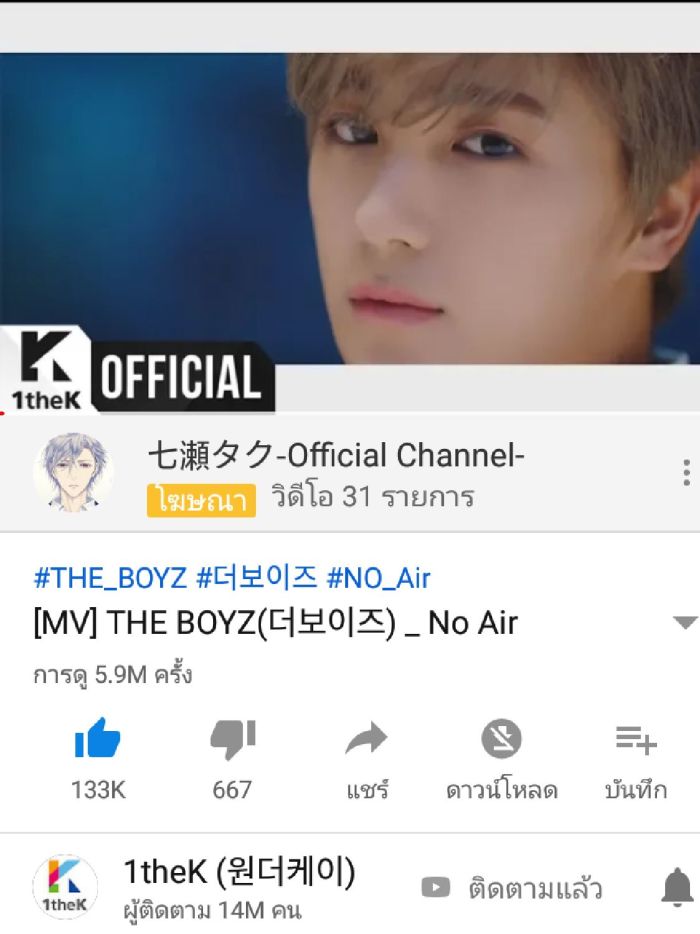Viewport: 700px width, 934px height.
Task: Dislike the video
Action: (232, 742)
